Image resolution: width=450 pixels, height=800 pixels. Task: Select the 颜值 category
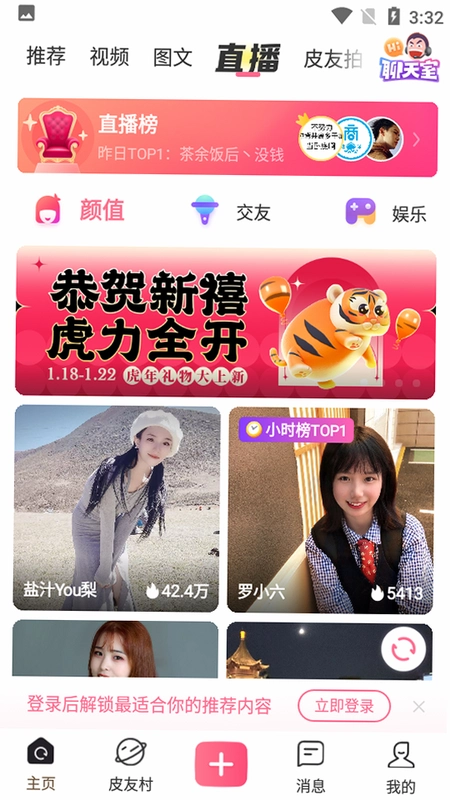coord(80,210)
